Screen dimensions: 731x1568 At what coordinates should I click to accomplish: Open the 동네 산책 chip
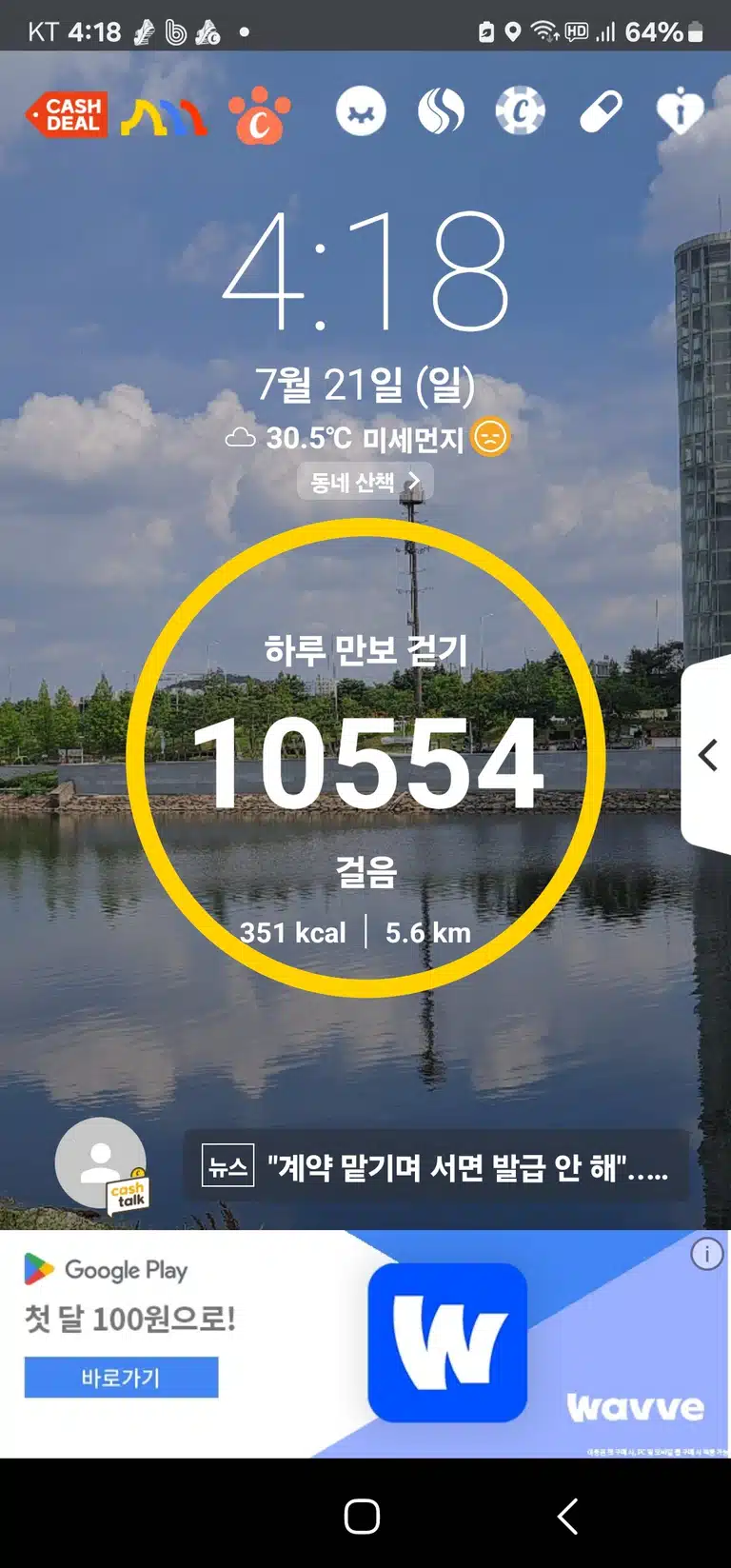coord(365,482)
